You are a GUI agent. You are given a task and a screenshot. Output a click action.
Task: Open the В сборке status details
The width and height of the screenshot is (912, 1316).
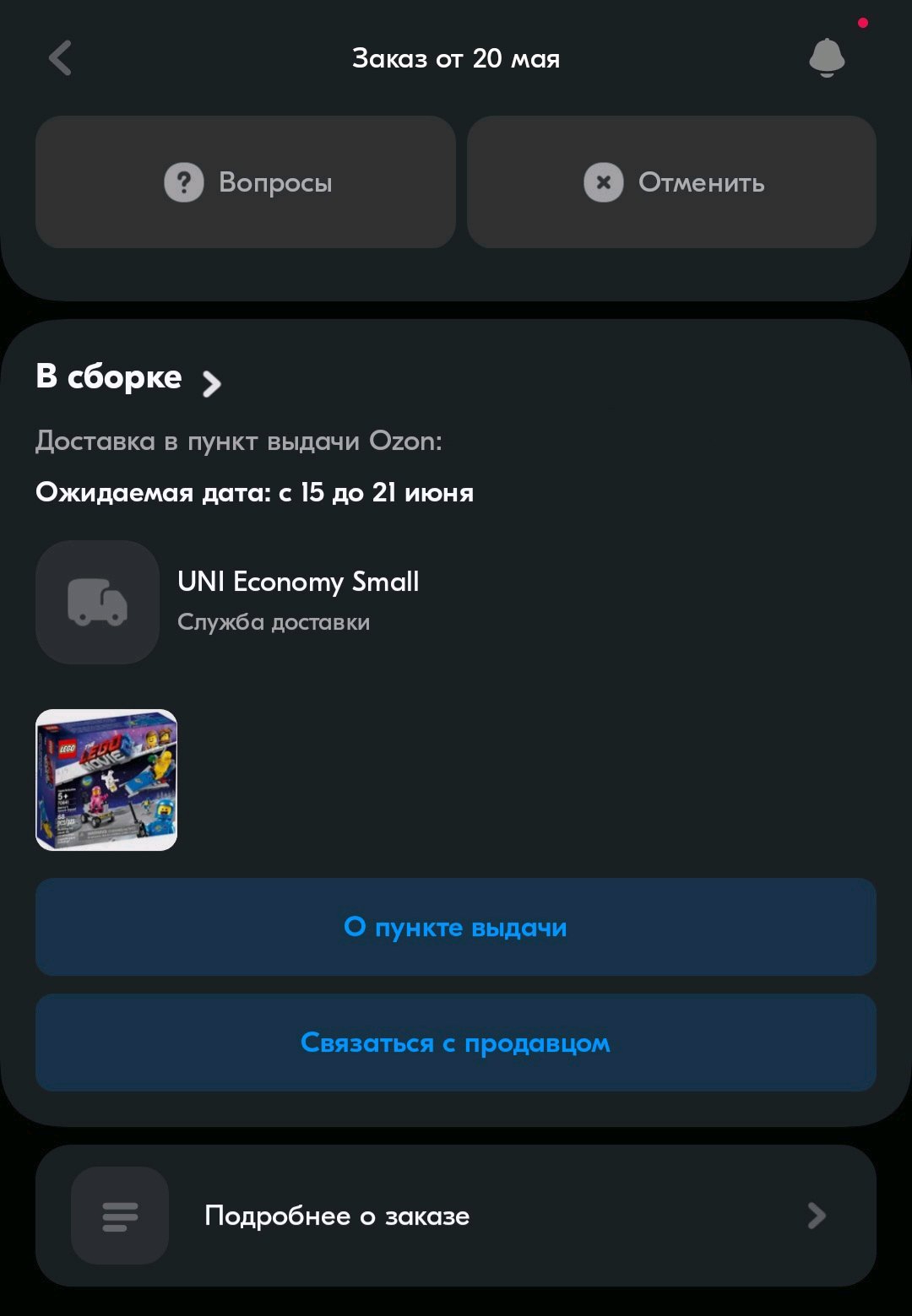128,379
